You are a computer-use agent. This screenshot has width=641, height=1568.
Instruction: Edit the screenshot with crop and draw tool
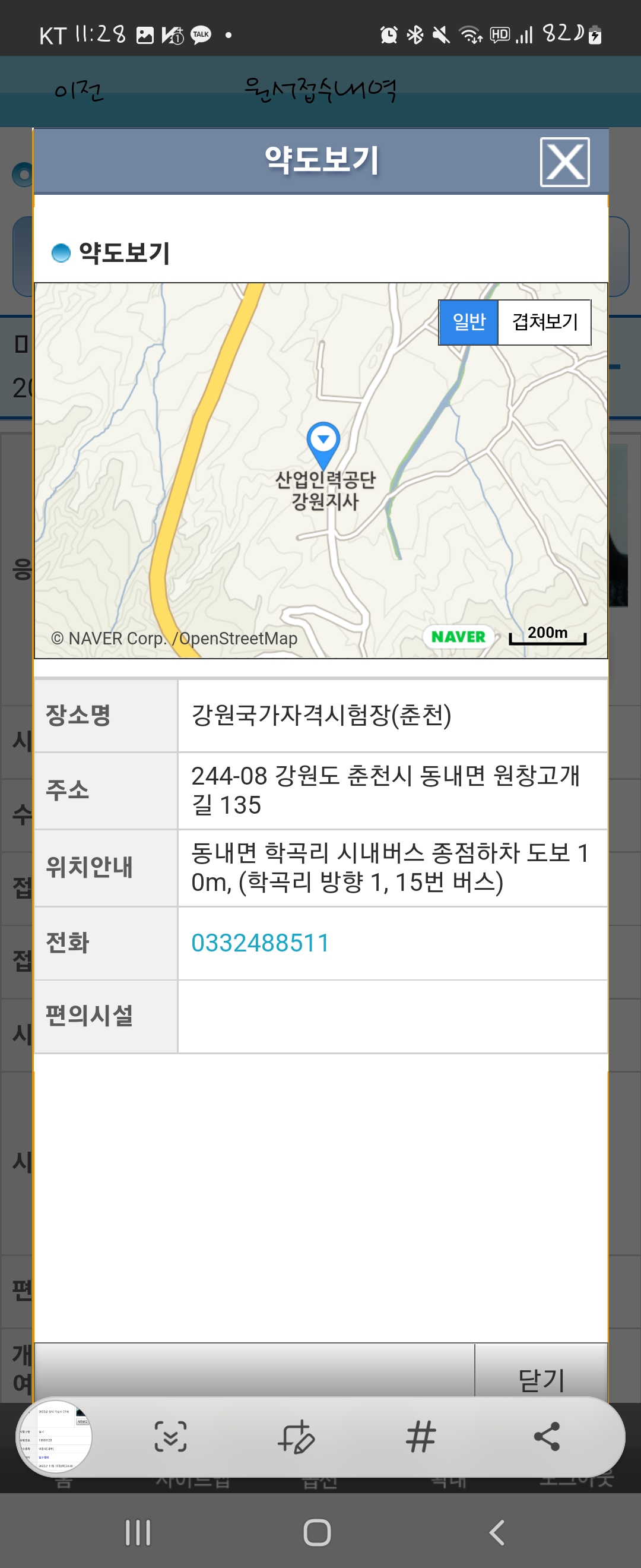click(296, 1437)
